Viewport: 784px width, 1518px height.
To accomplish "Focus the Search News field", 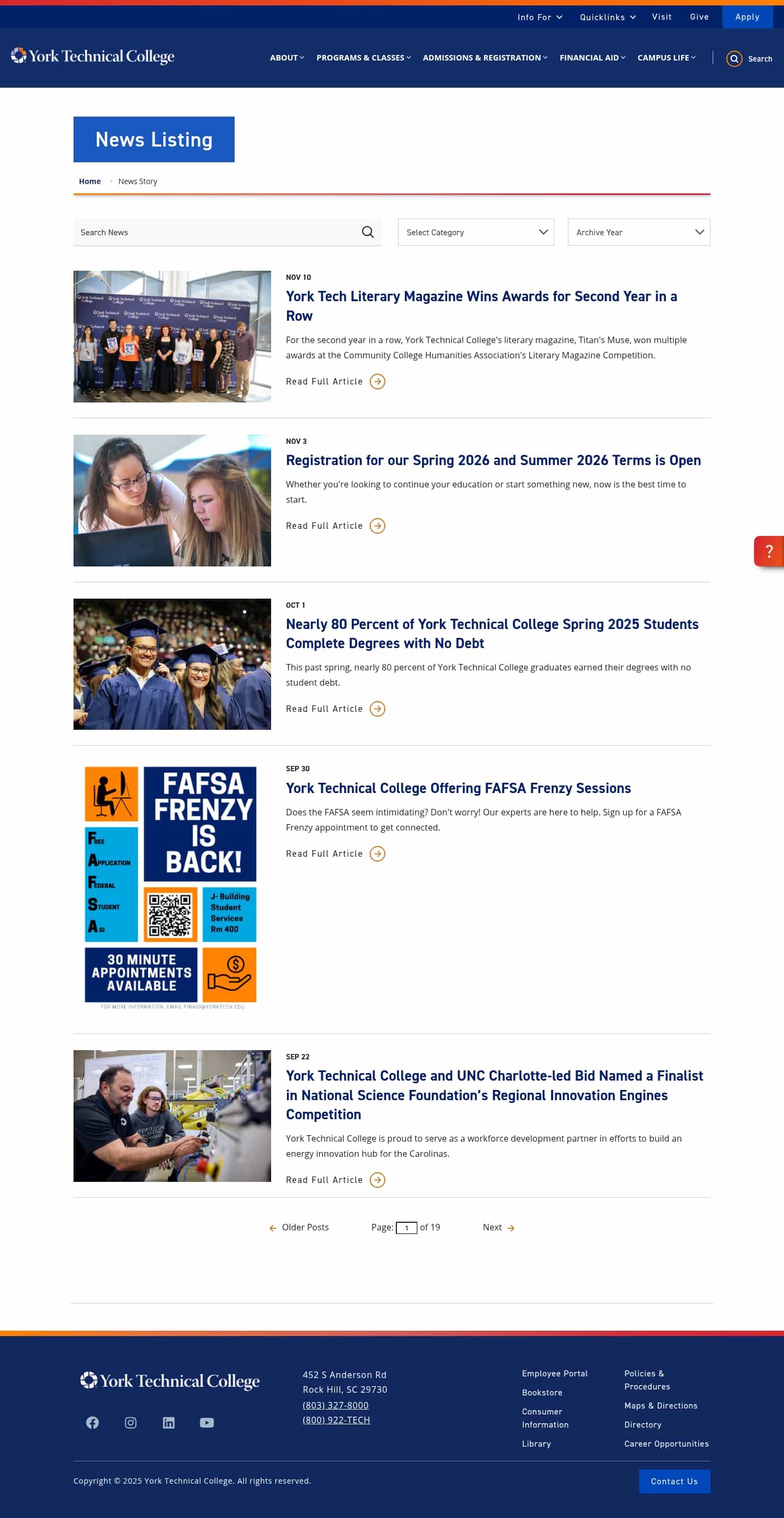I will pyautogui.click(x=218, y=232).
